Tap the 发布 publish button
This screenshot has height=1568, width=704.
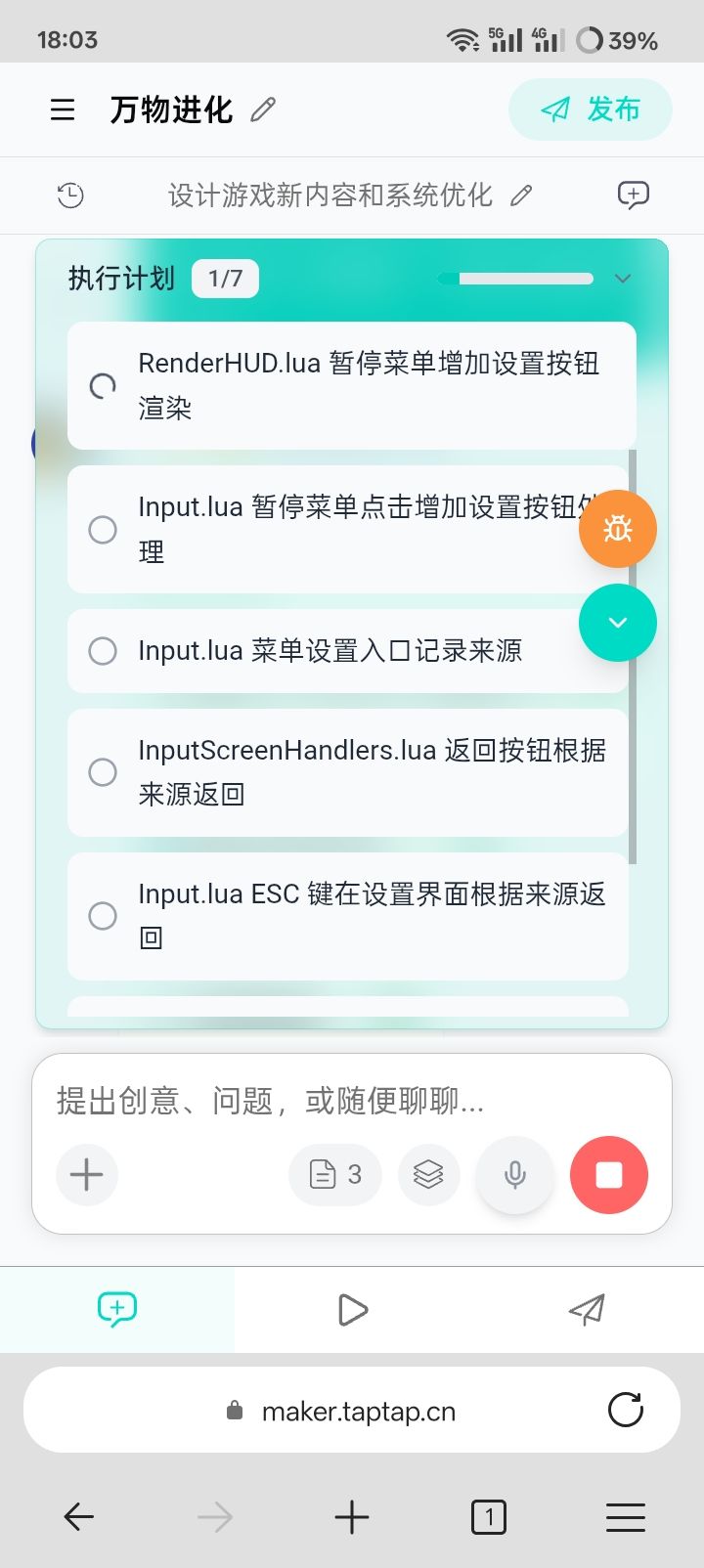590,109
